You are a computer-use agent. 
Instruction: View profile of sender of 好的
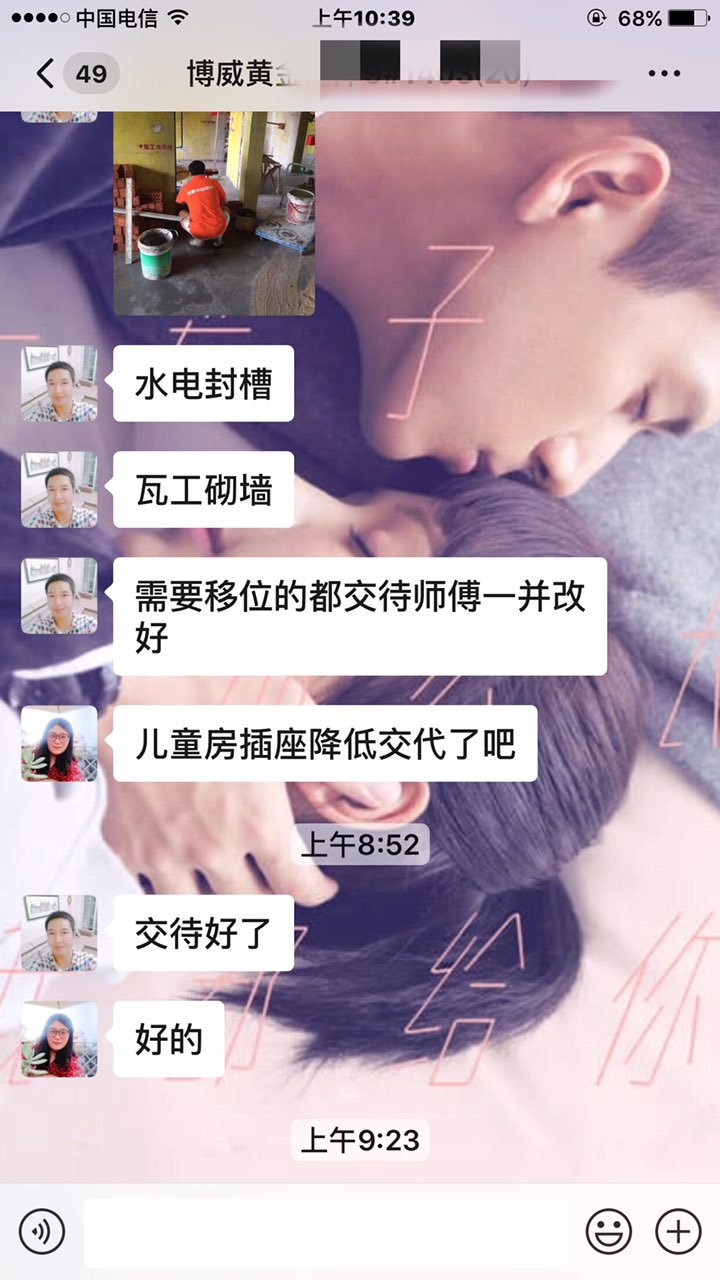[59, 1039]
